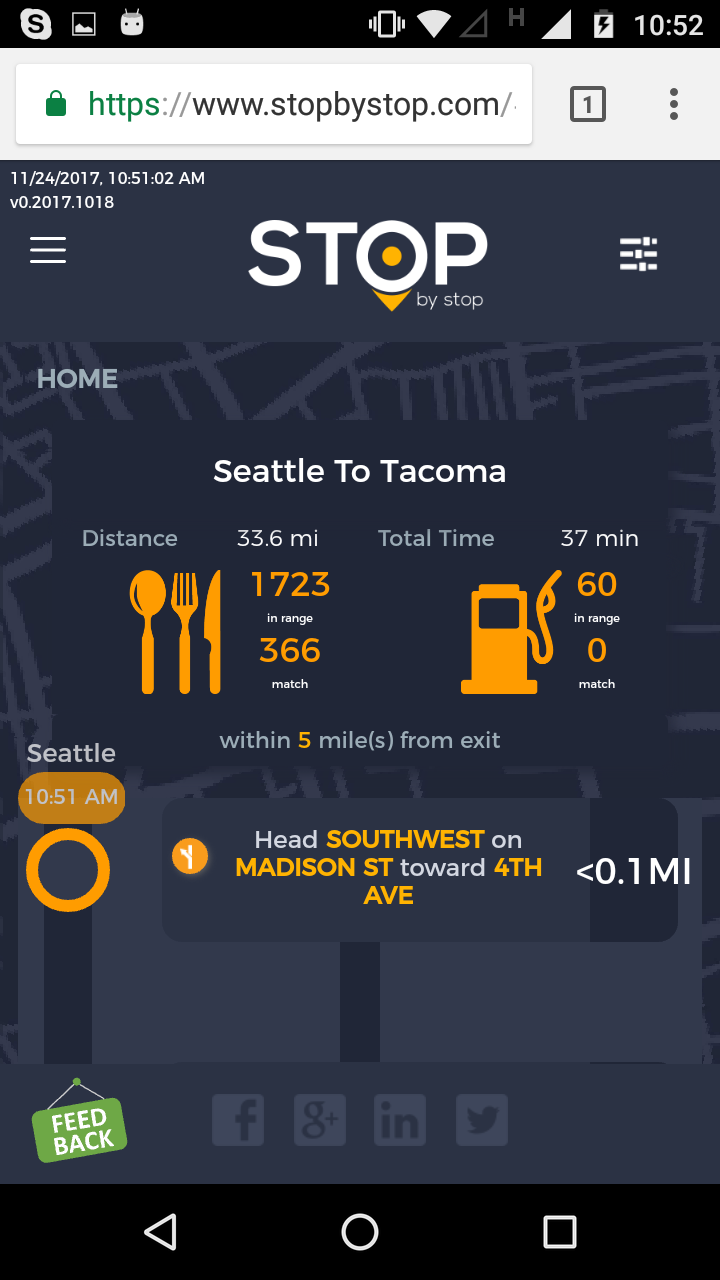
Task: Go back using system navigation
Action: click(160, 1232)
